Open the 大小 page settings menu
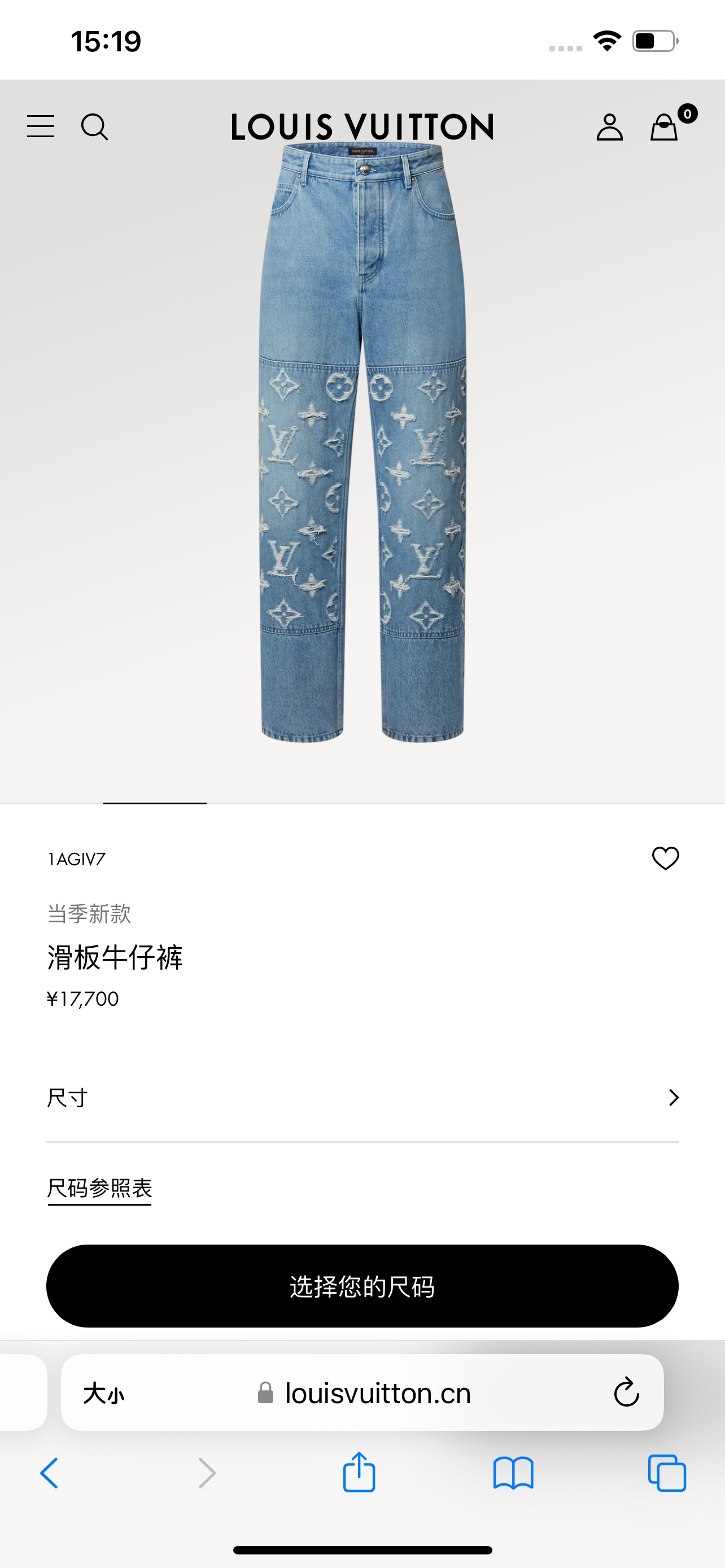725x1568 pixels. tap(103, 1393)
